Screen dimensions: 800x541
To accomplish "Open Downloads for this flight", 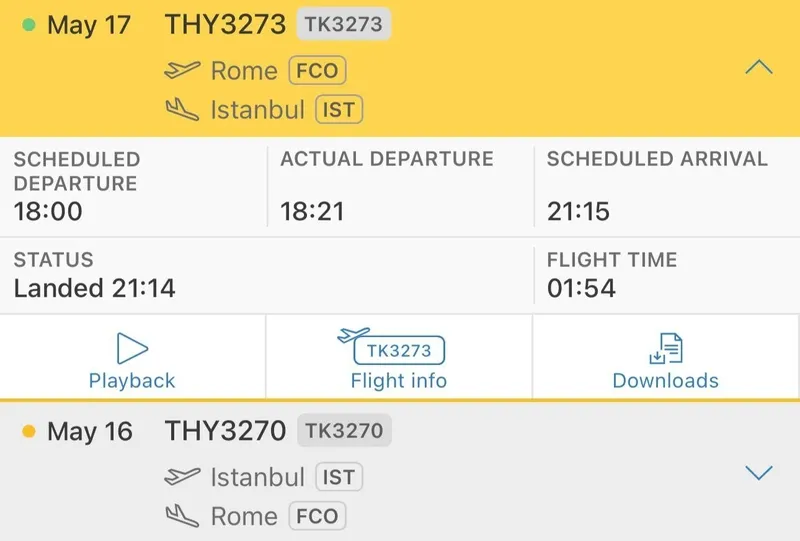I will 665,359.
